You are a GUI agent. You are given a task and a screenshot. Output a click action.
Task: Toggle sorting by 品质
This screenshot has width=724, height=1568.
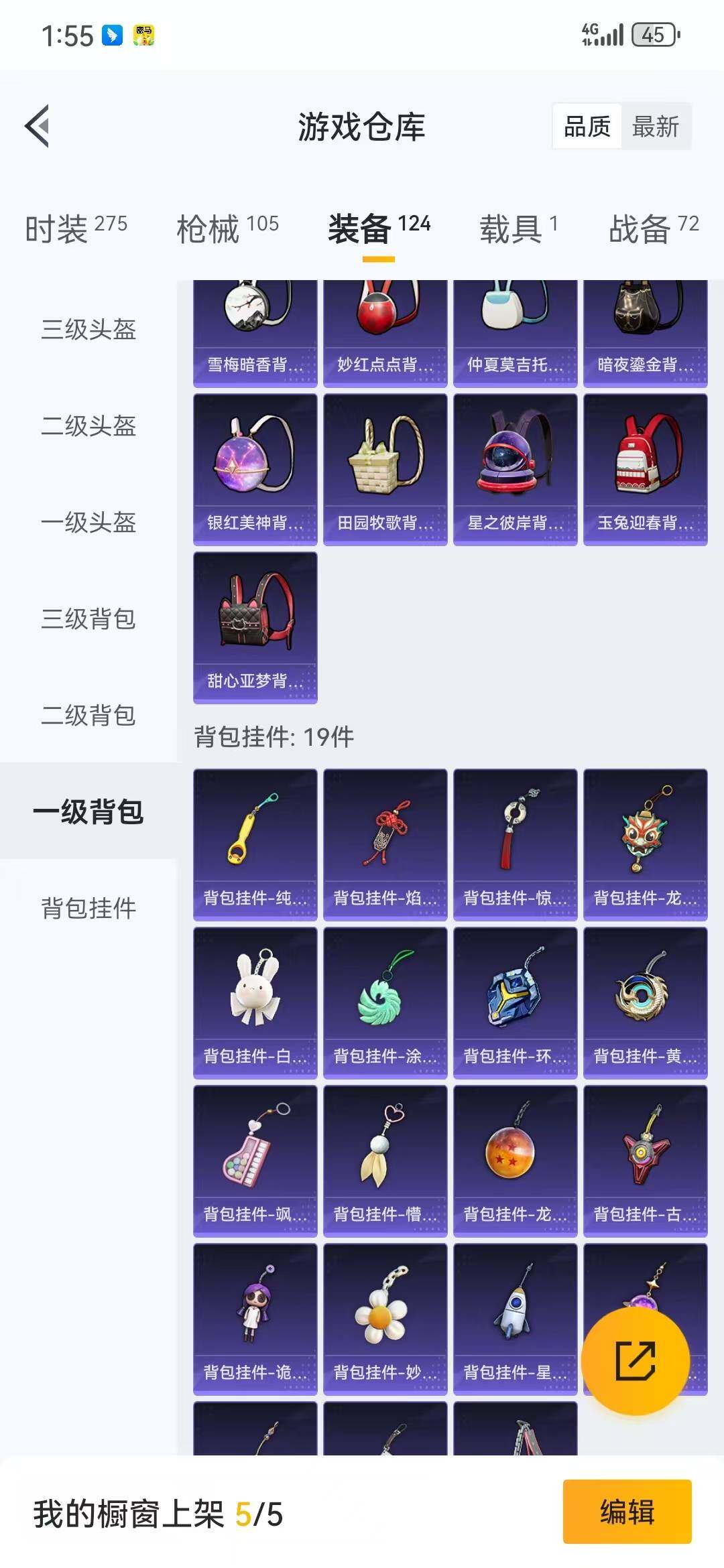[x=587, y=127]
